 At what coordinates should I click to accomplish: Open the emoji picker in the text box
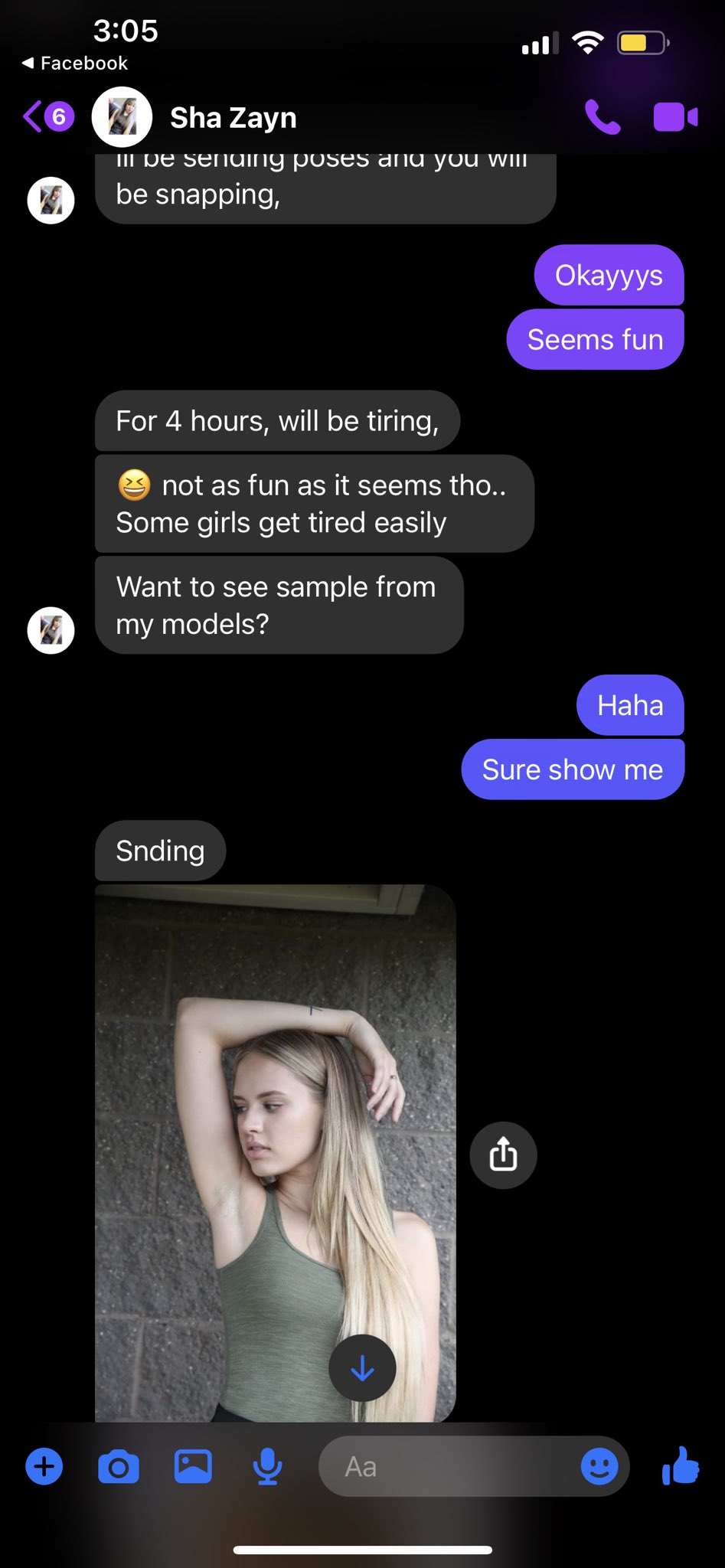[x=599, y=1467]
